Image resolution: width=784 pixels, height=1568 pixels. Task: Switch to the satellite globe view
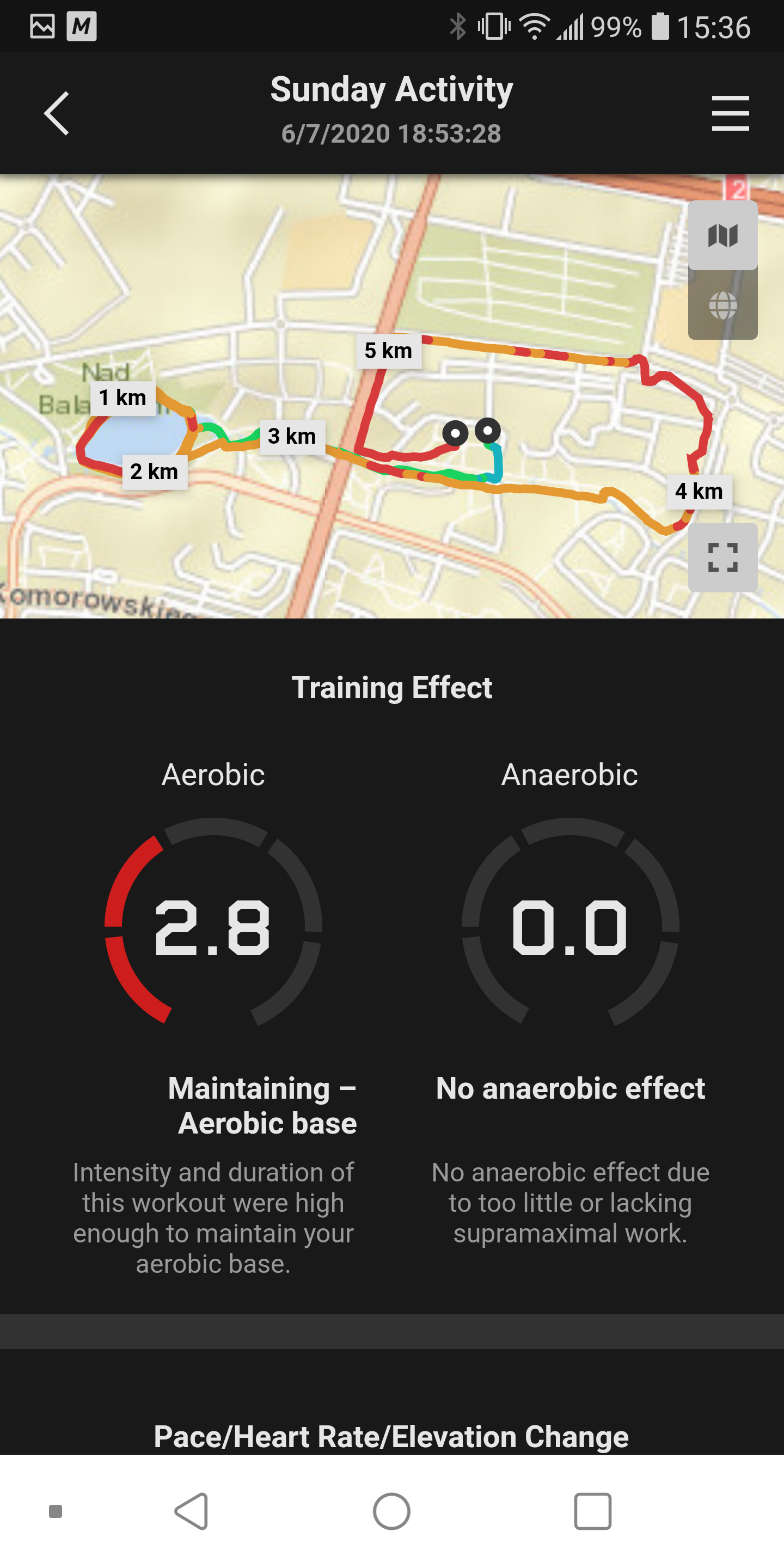coord(722,305)
